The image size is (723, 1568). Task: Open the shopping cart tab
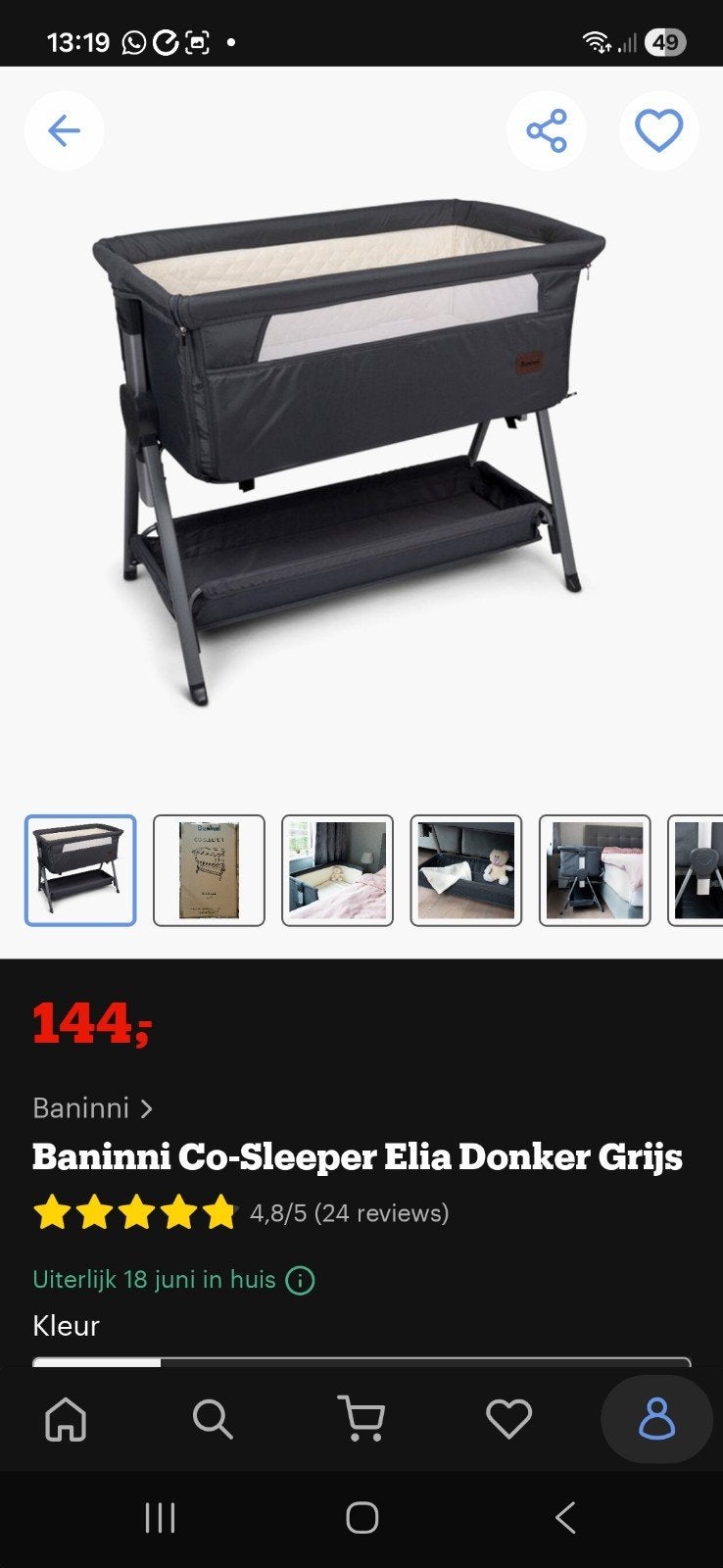point(361,1418)
